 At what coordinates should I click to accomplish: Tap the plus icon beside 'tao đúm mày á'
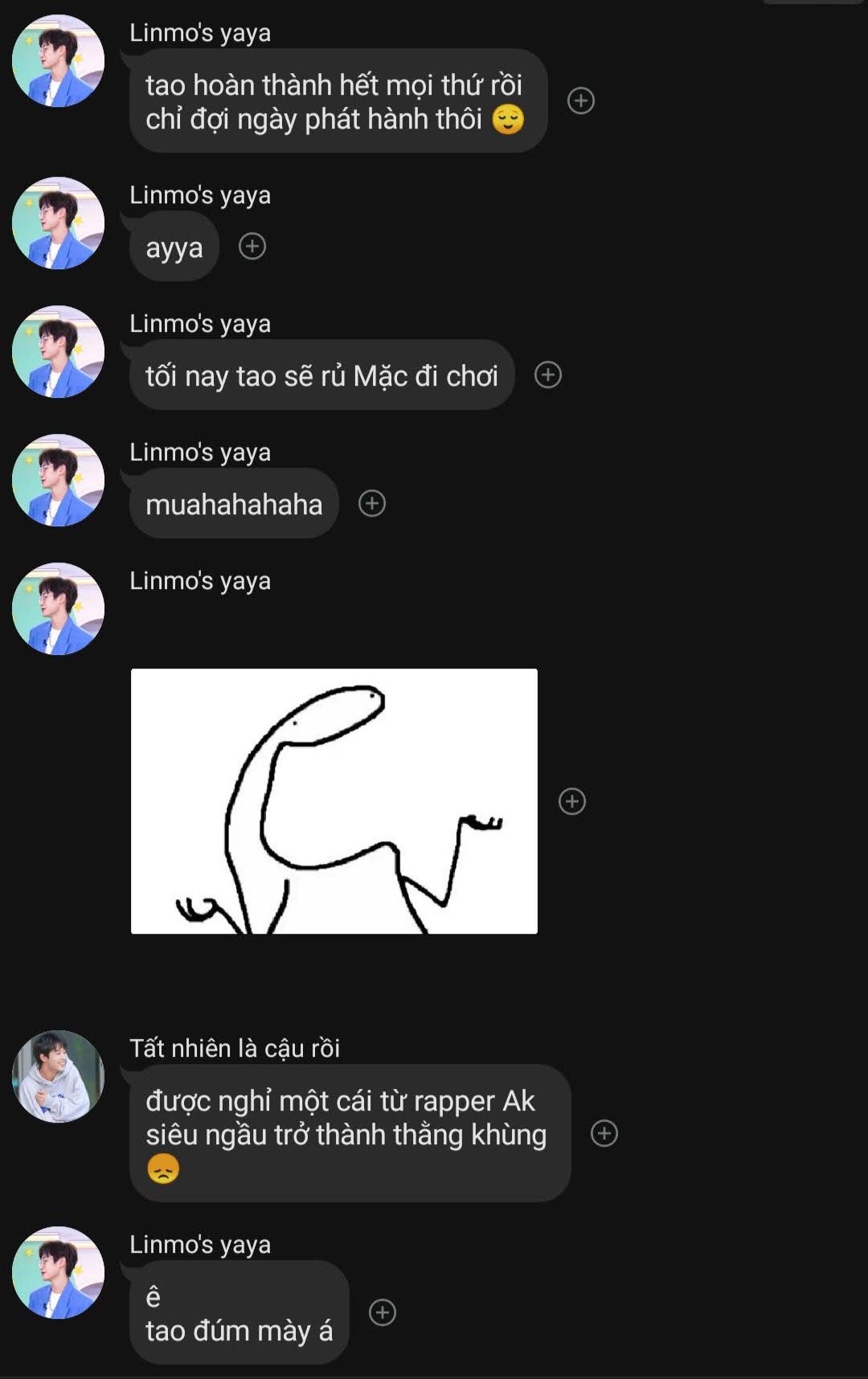pos(382,1312)
